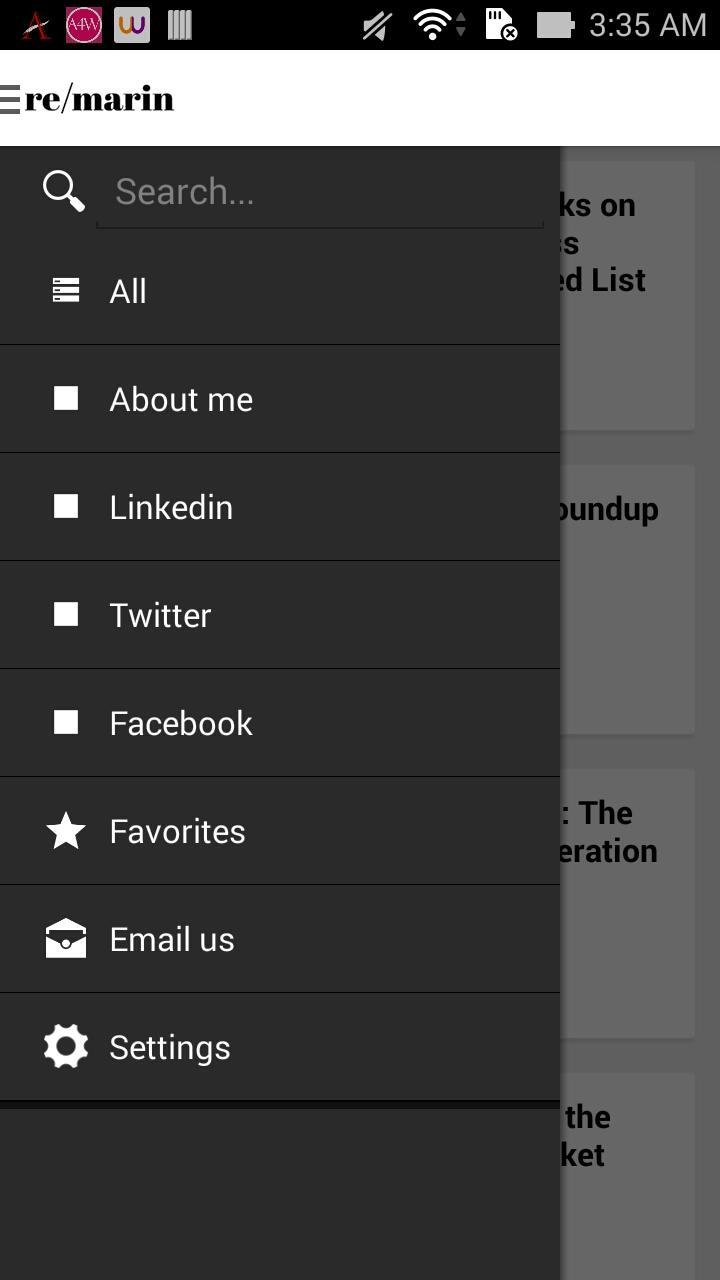This screenshot has width=720, height=1280.
Task: View saved Favorites
Action: click(x=280, y=831)
